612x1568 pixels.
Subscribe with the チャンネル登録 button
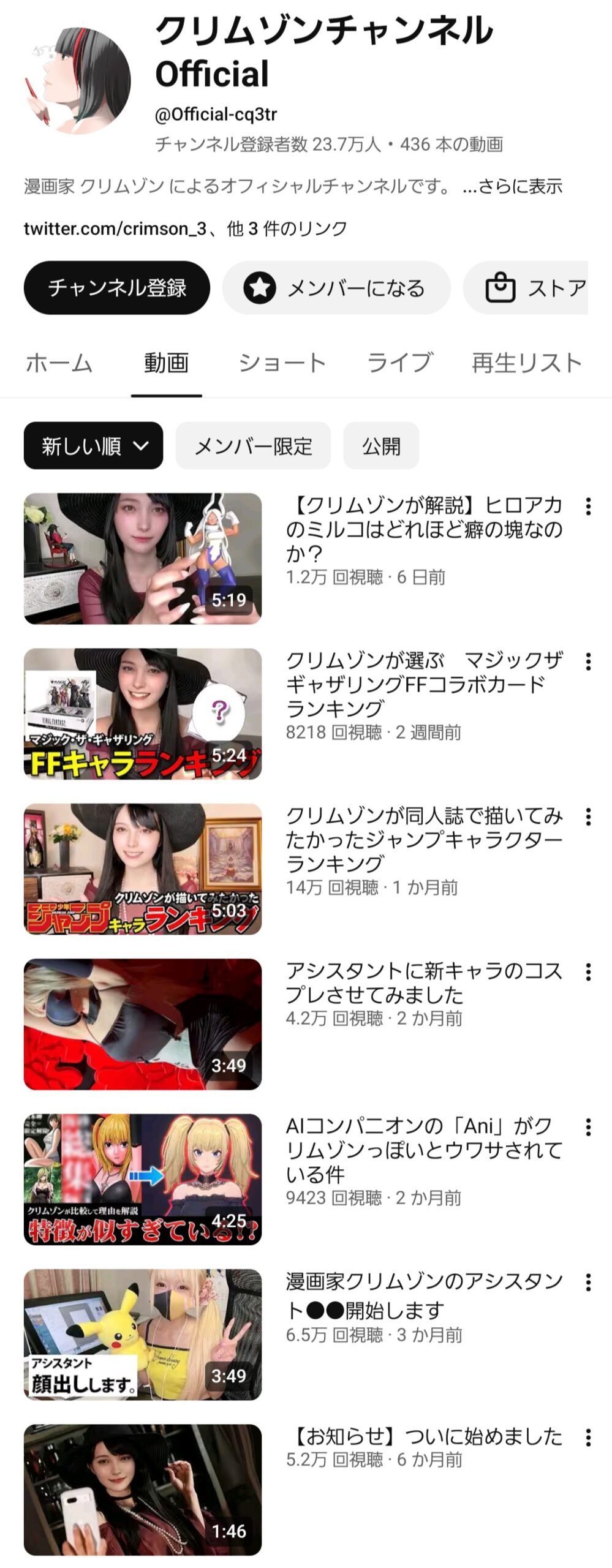tap(116, 288)
